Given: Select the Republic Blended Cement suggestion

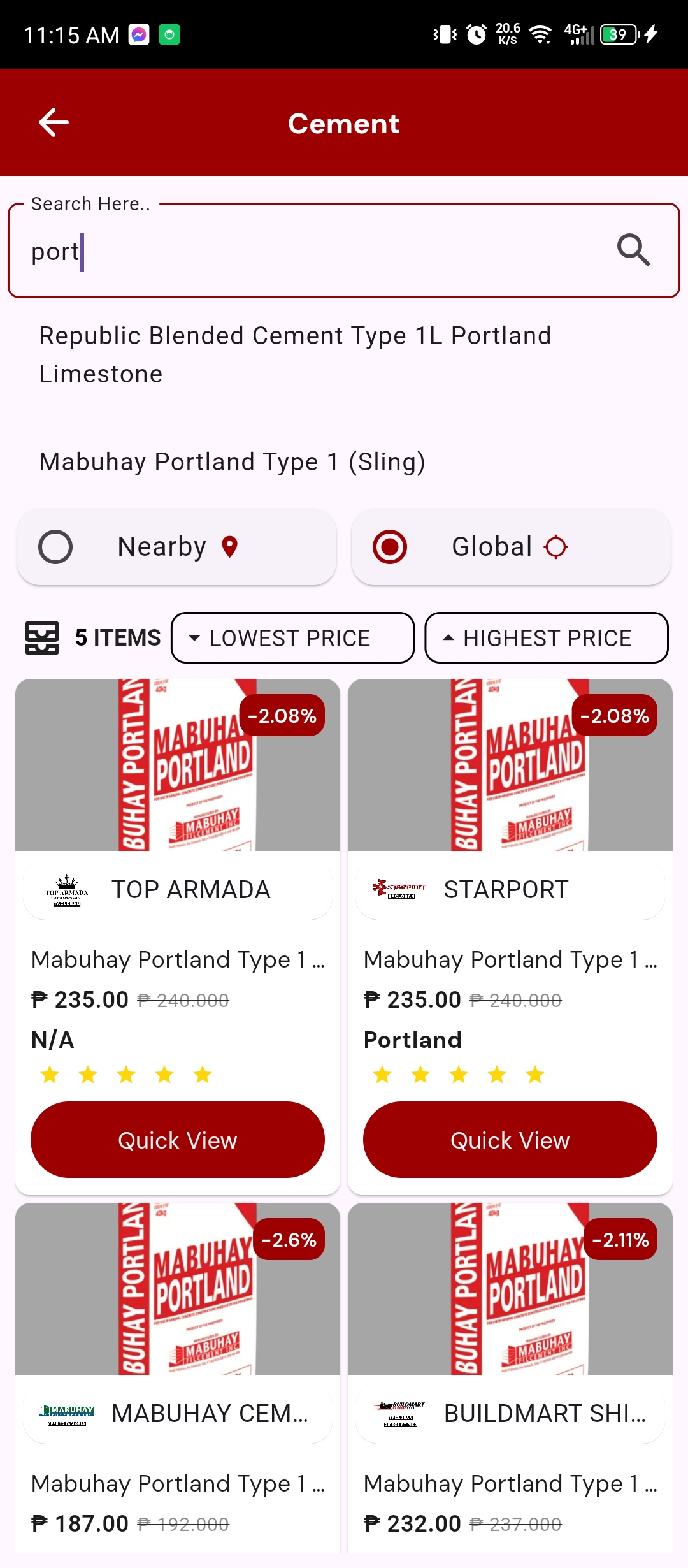Looking at the screenshot, I should pos(294,354).
